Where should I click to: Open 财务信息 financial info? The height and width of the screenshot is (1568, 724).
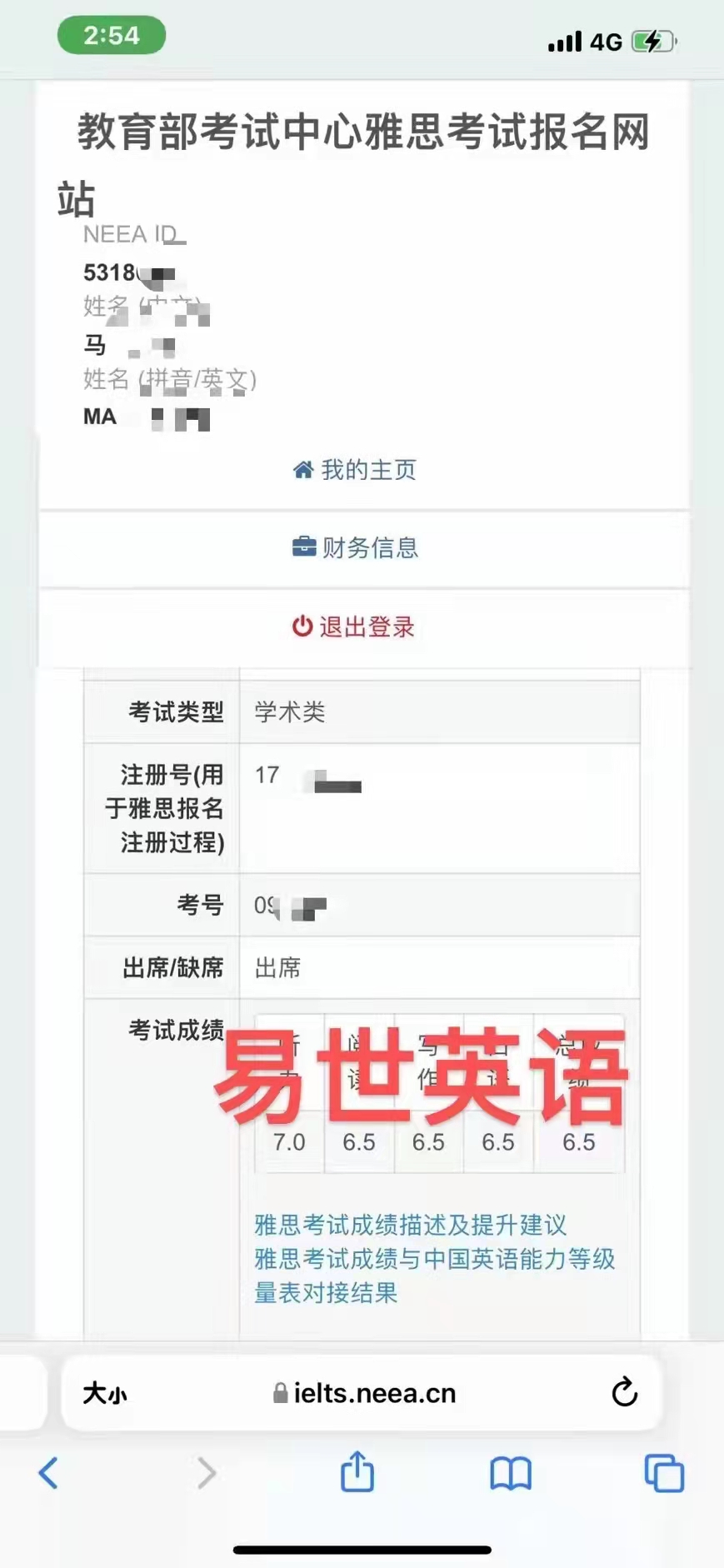(x=355, y=547)
